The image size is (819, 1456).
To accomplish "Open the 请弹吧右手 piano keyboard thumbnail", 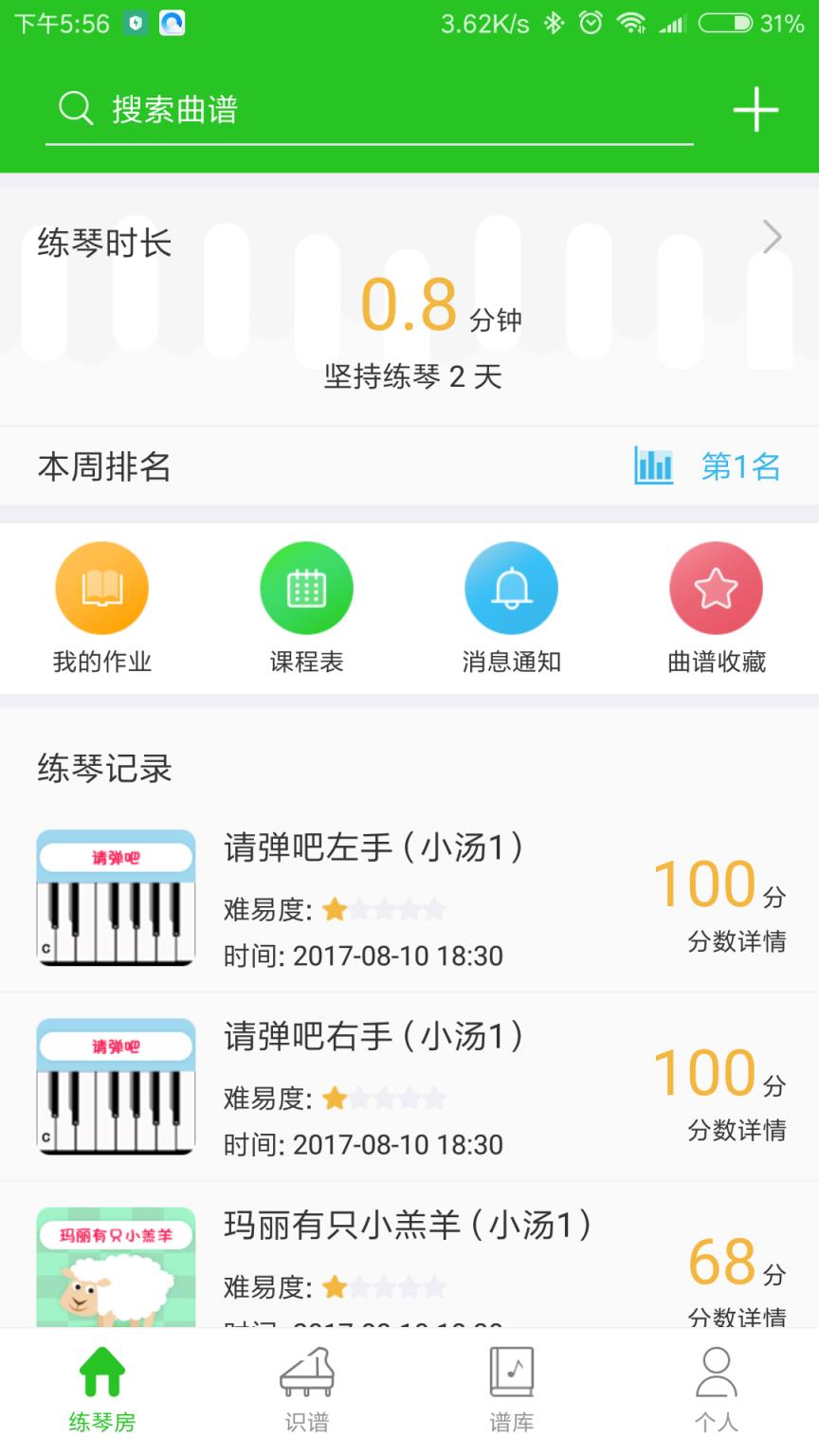I will click(115, 1087).
